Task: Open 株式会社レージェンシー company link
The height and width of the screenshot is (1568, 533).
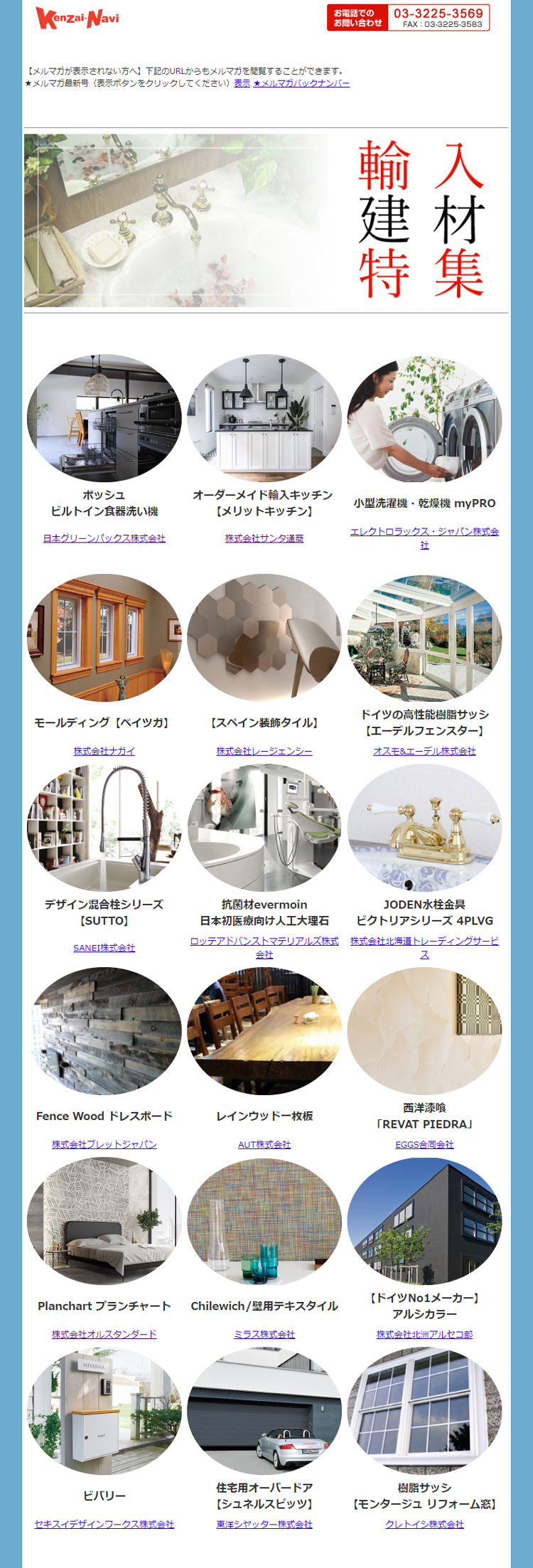Action: coord(264,751)
